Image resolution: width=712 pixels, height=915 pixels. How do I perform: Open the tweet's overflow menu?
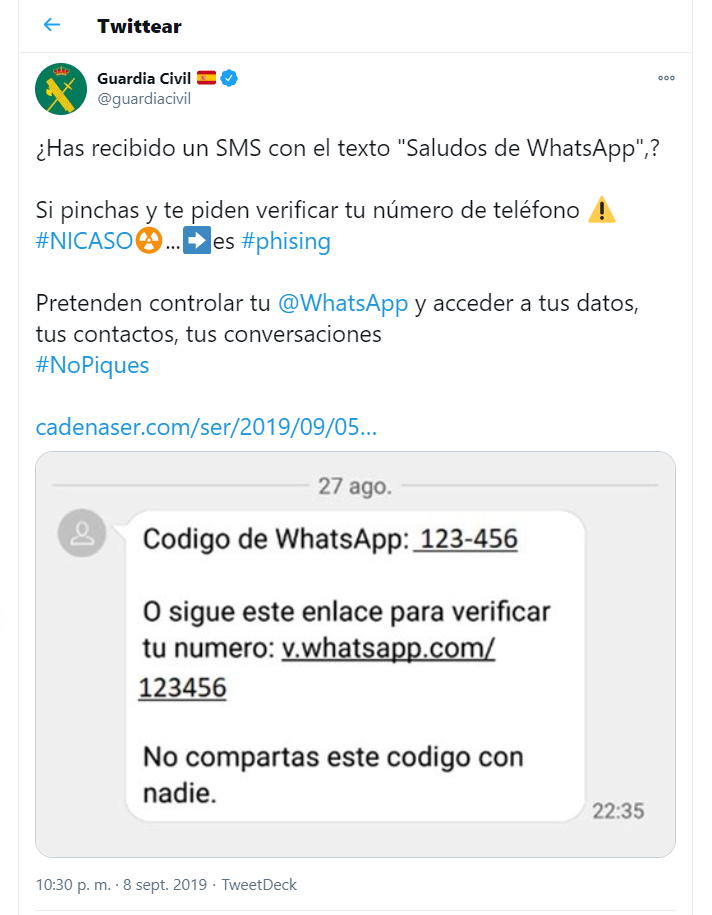(666, 78)
